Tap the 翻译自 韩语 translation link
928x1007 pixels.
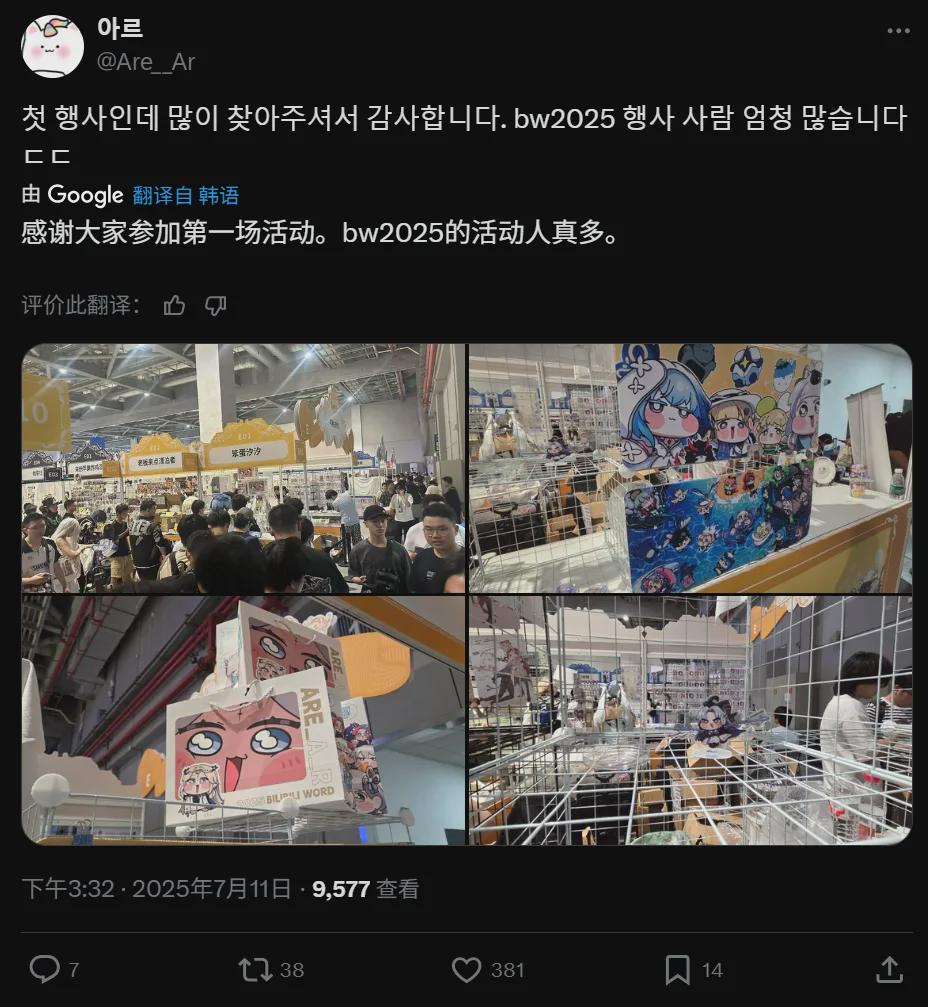pyautogui.click(x=185, y=195)
